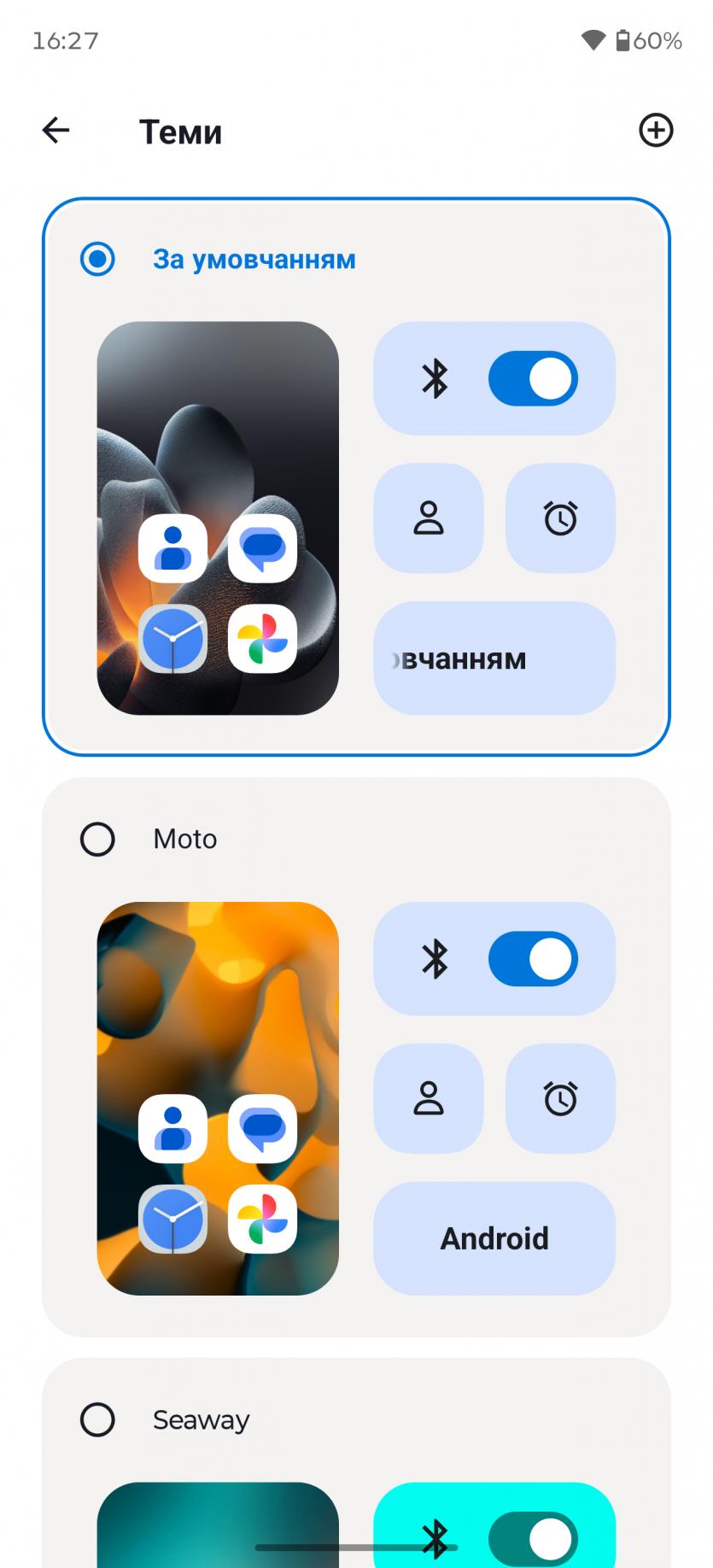Select the За умовчанням theme
Image resolution: width=713 pixels, height=1568 pixels.
click(97, 259)
